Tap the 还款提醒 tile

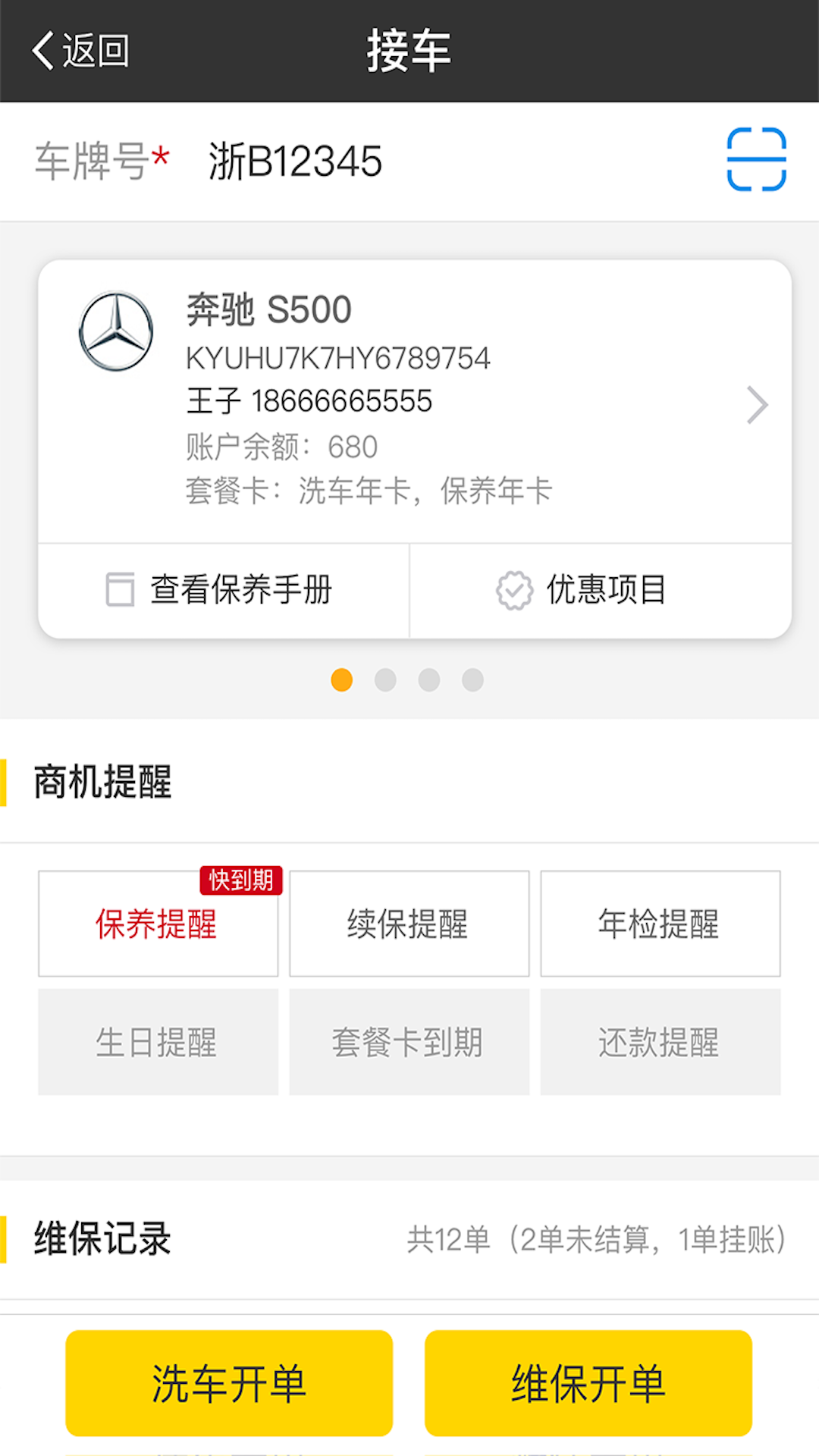tap(660, 1042)
